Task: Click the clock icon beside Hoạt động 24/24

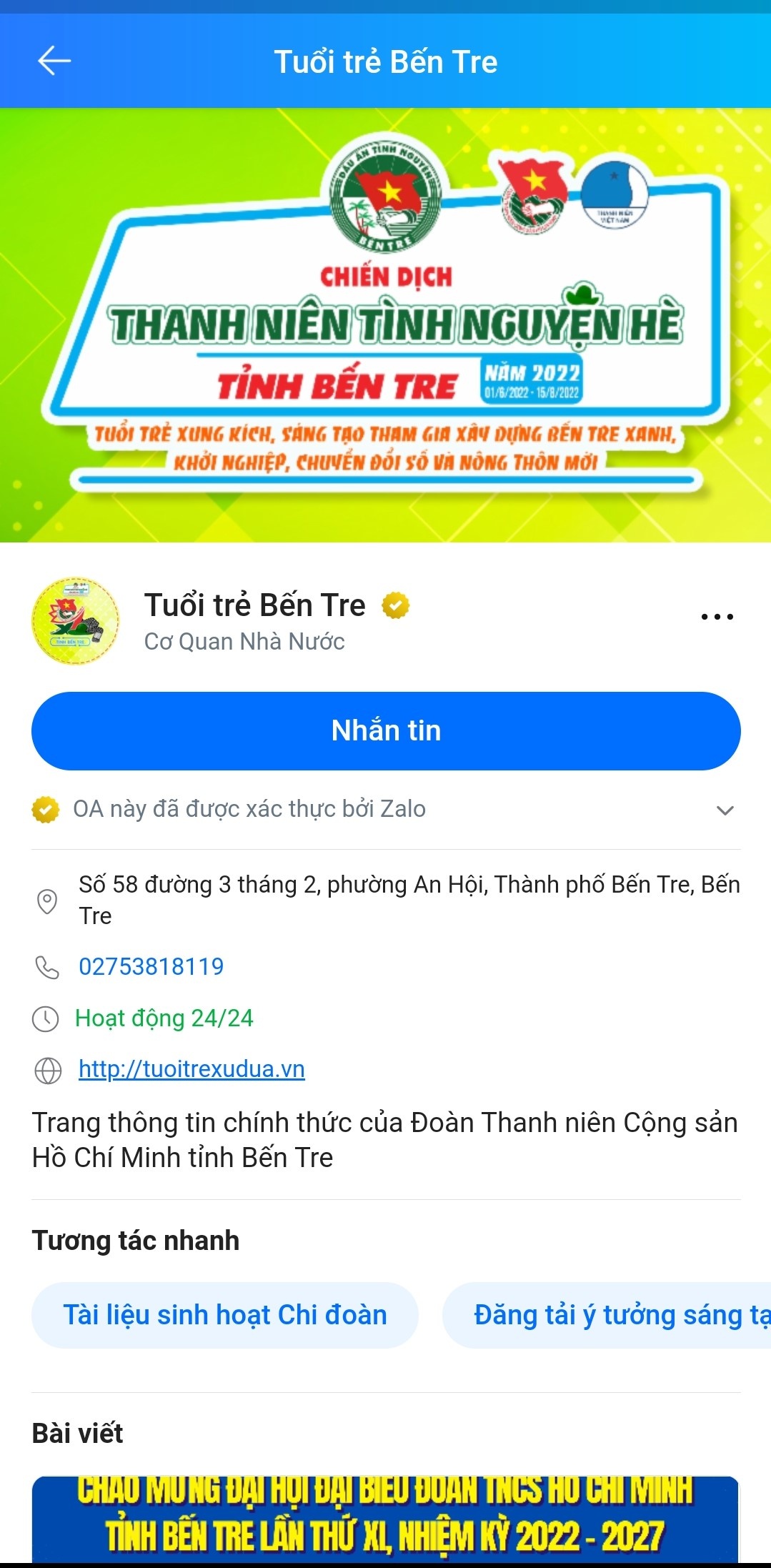Action: 47,1018
